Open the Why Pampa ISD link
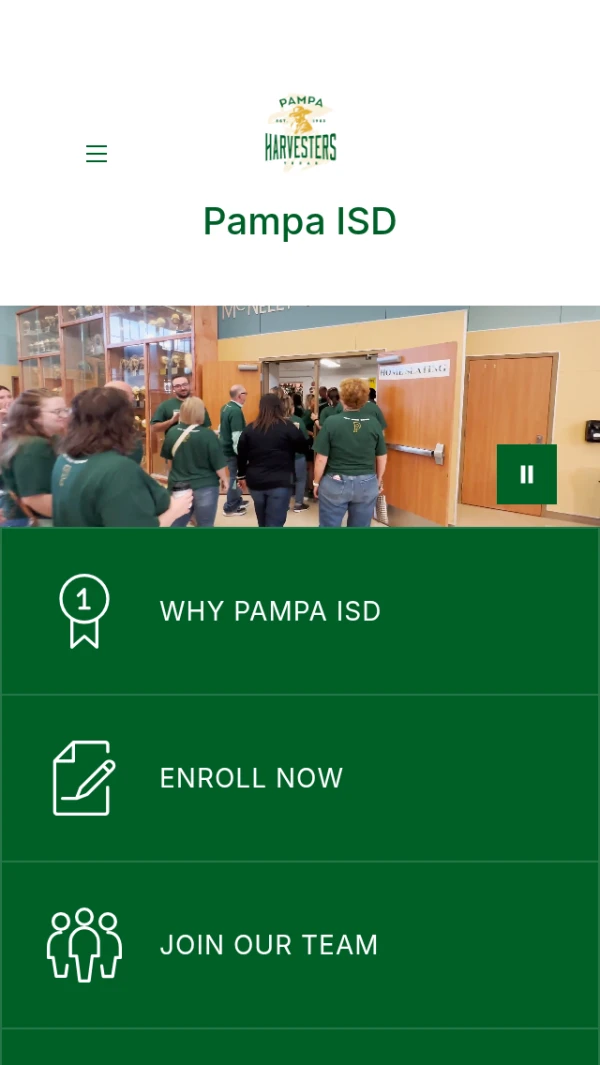 pos(270,611)
